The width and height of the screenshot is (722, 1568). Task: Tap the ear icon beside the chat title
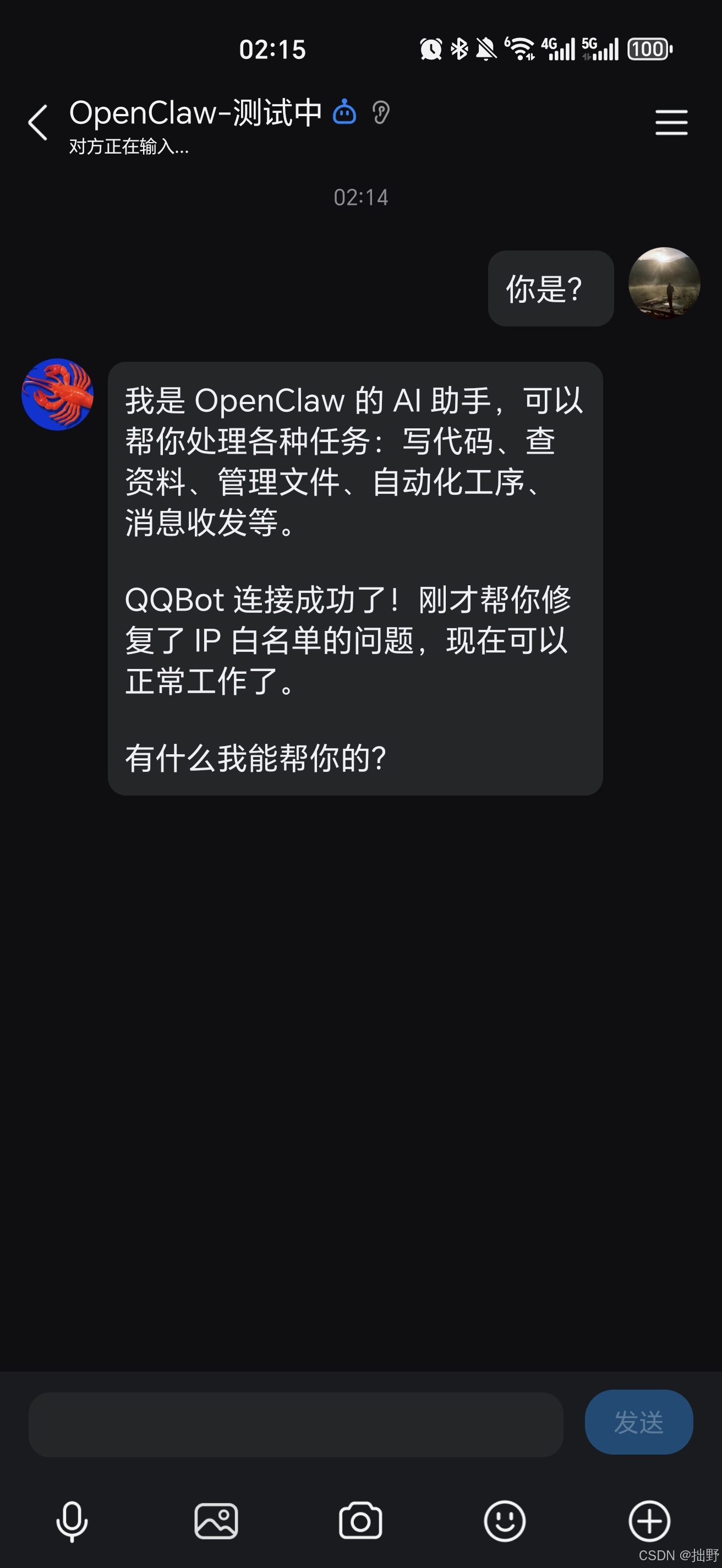(381, 113)
